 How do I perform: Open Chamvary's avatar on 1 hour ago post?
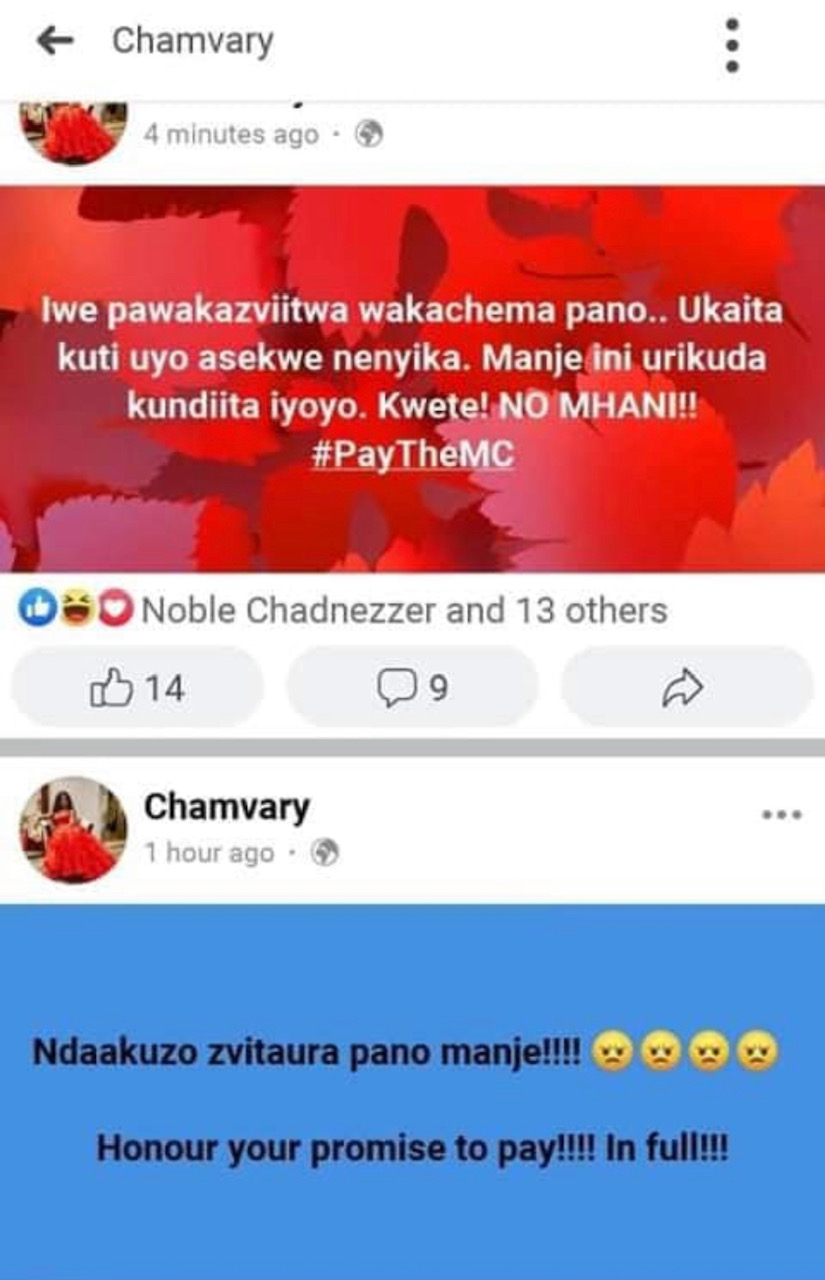73,829
